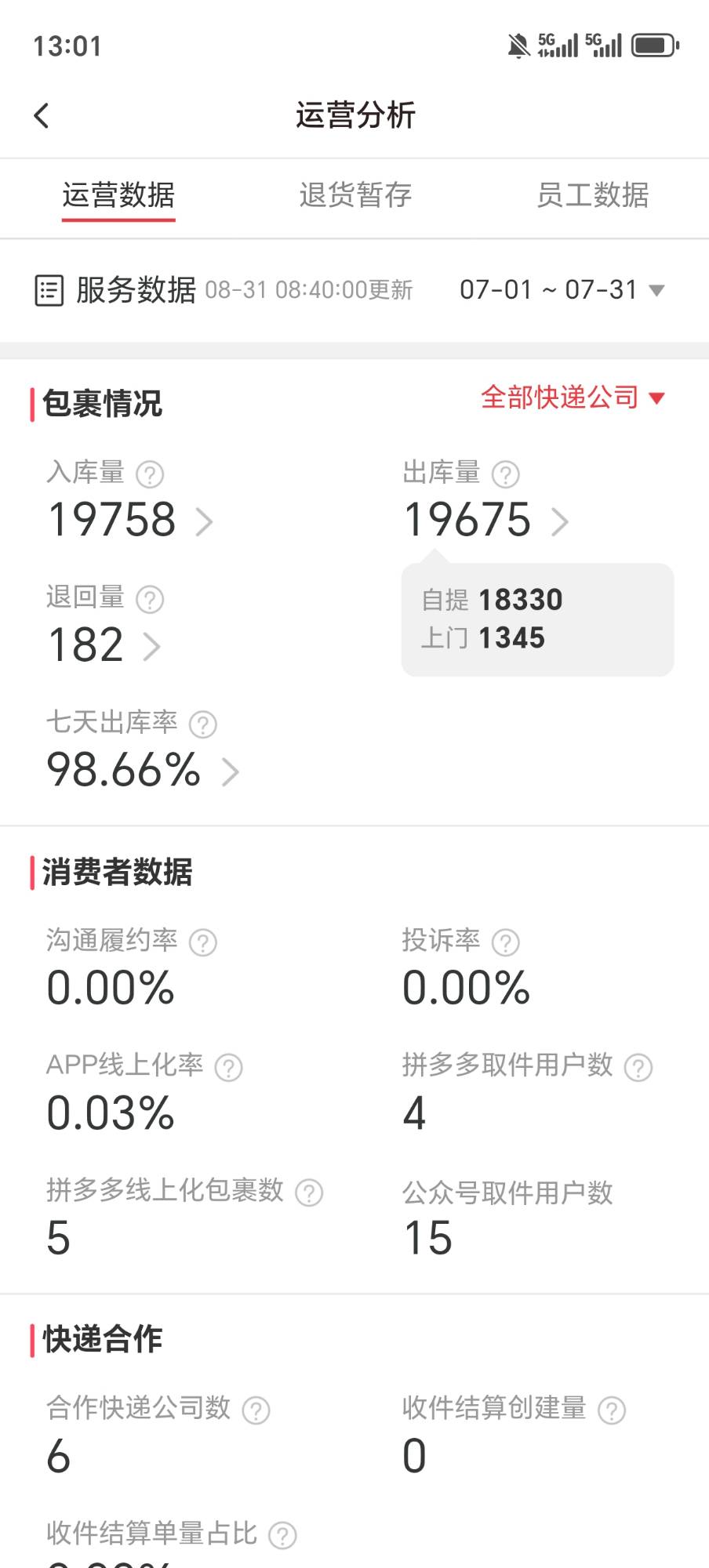The width and height of the screenshot is (709, 1568).
Task: Switch to the 员工数据 tab
Action: pos(592,194)
